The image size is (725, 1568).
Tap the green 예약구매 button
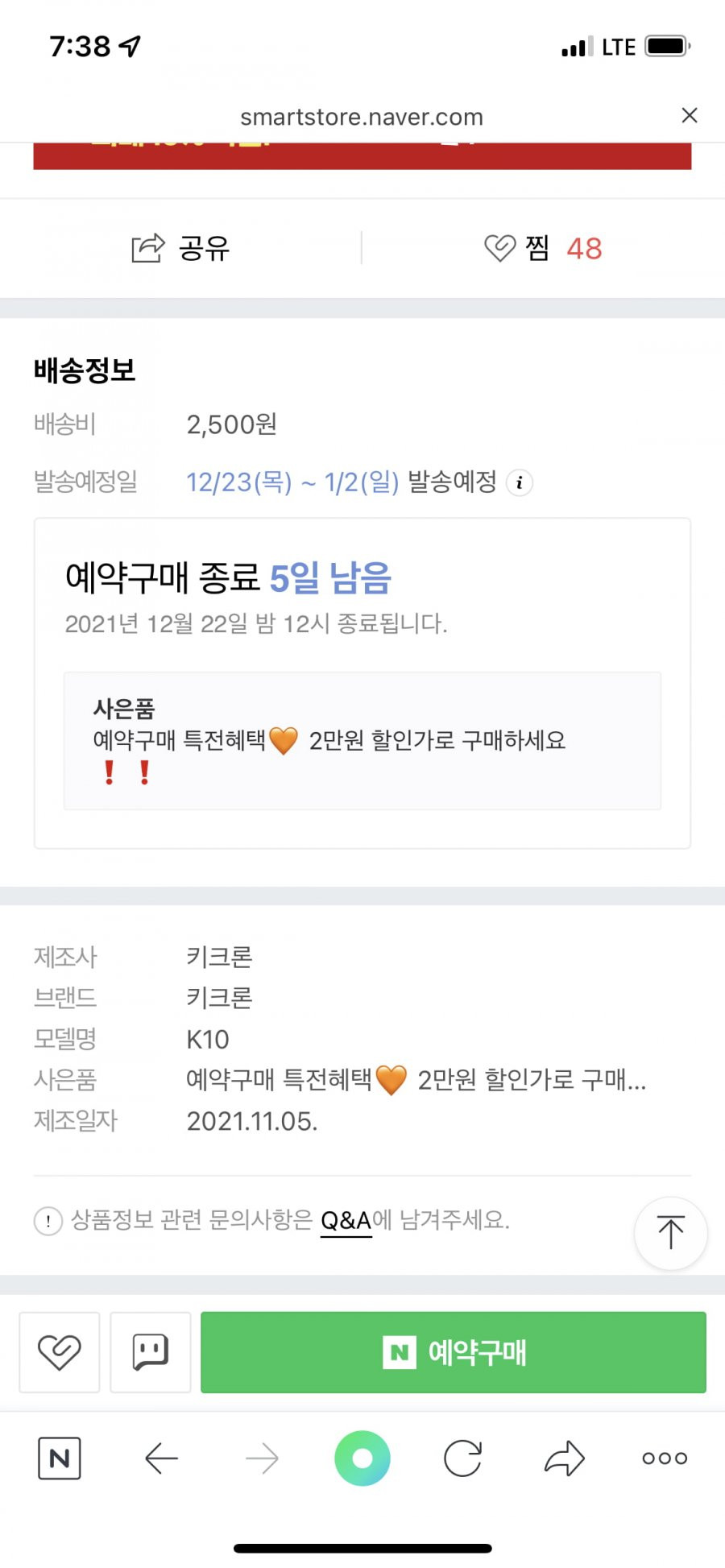454,1352
